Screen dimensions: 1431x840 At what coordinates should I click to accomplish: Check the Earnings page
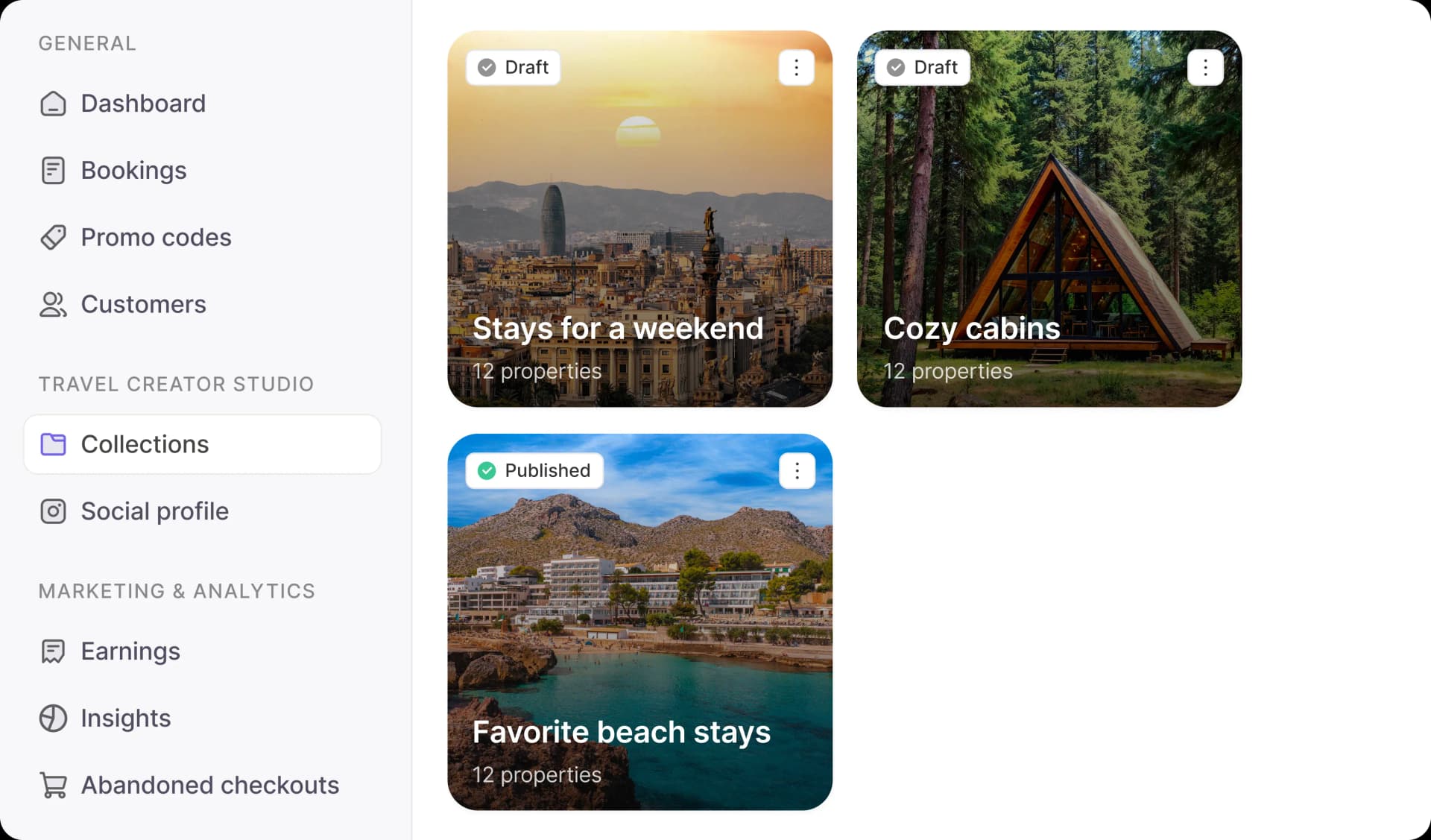[130, 651]
